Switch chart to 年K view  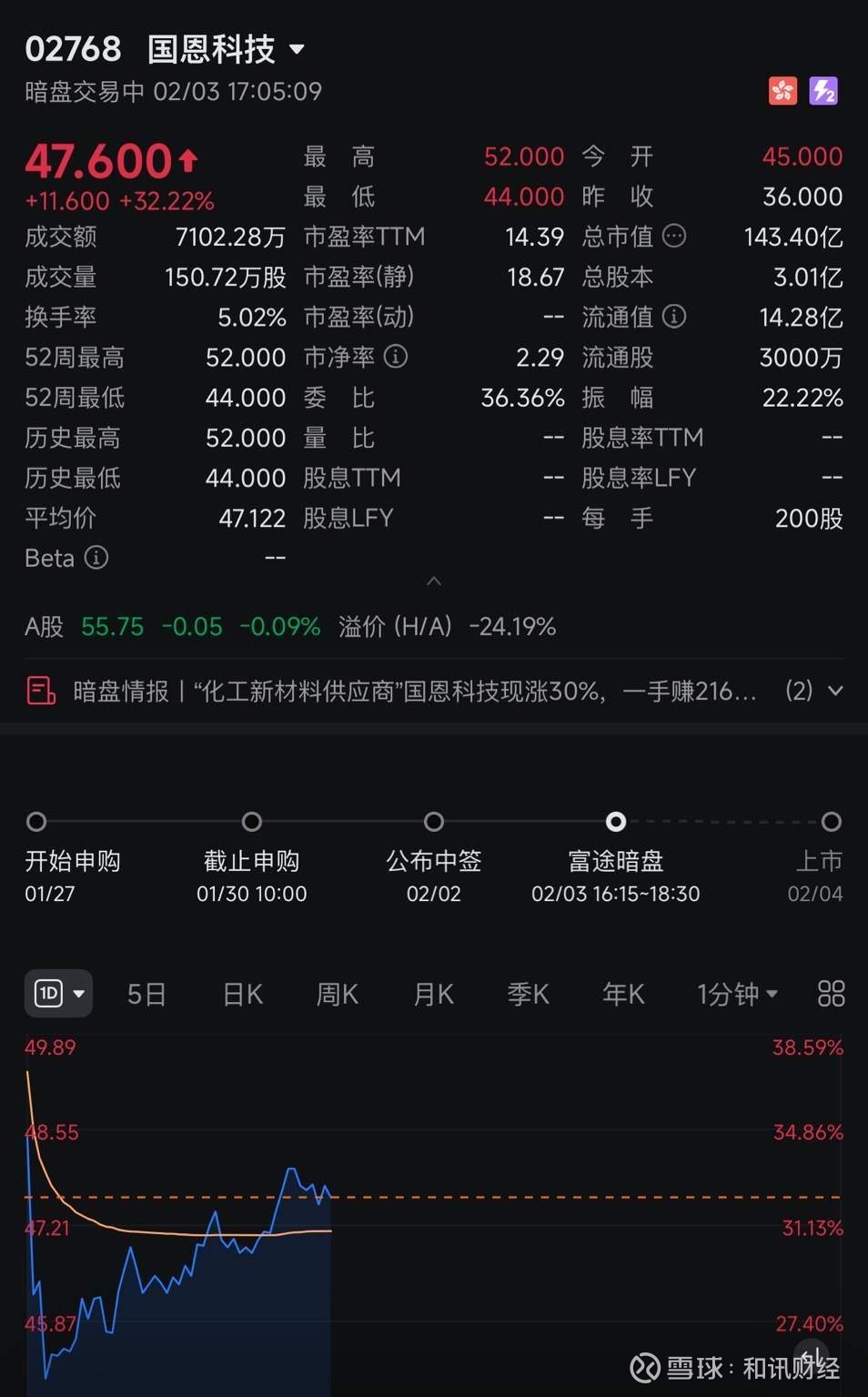[x=623, y=995]
